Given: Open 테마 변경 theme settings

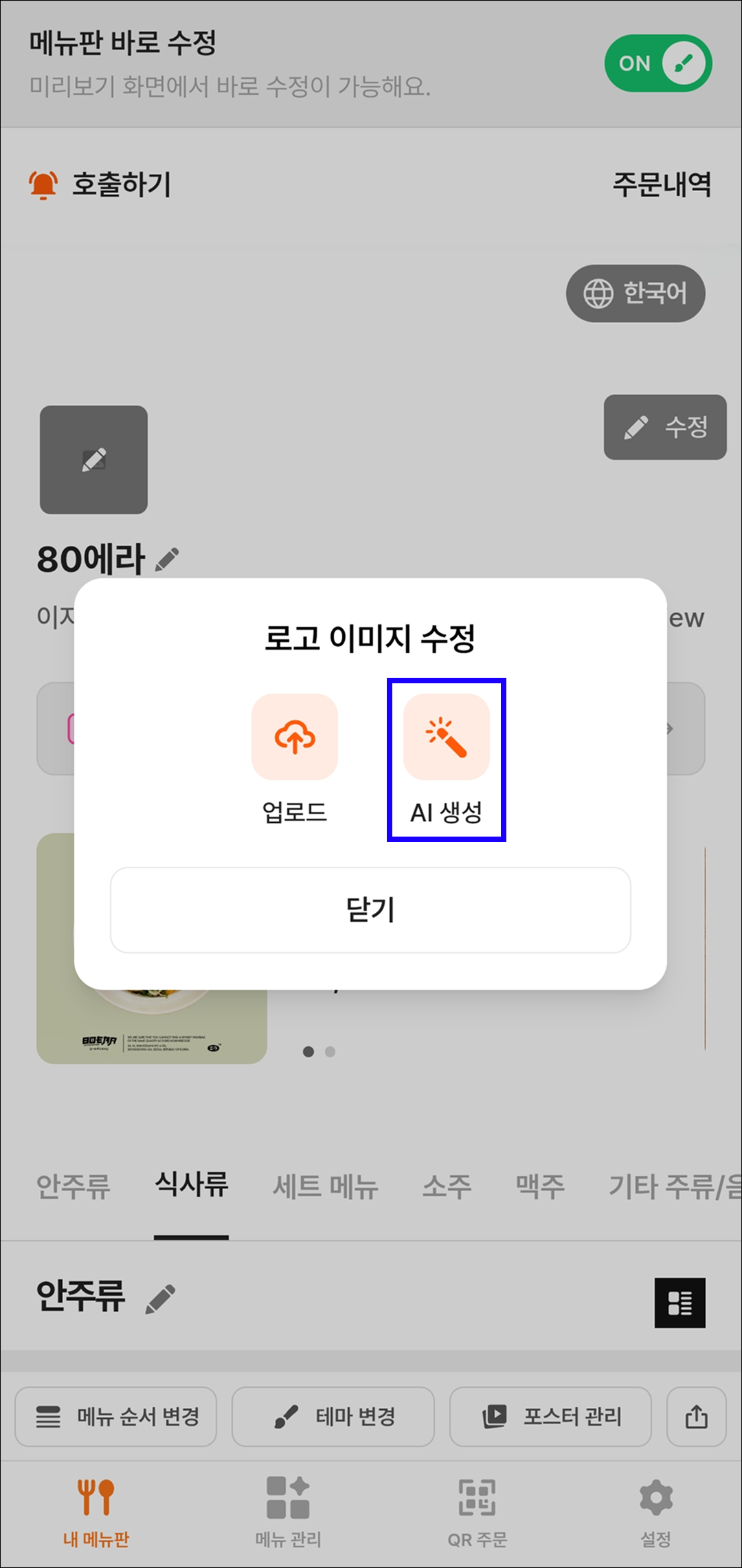Looking at the screenshot, I should [x=333, y=1417].
